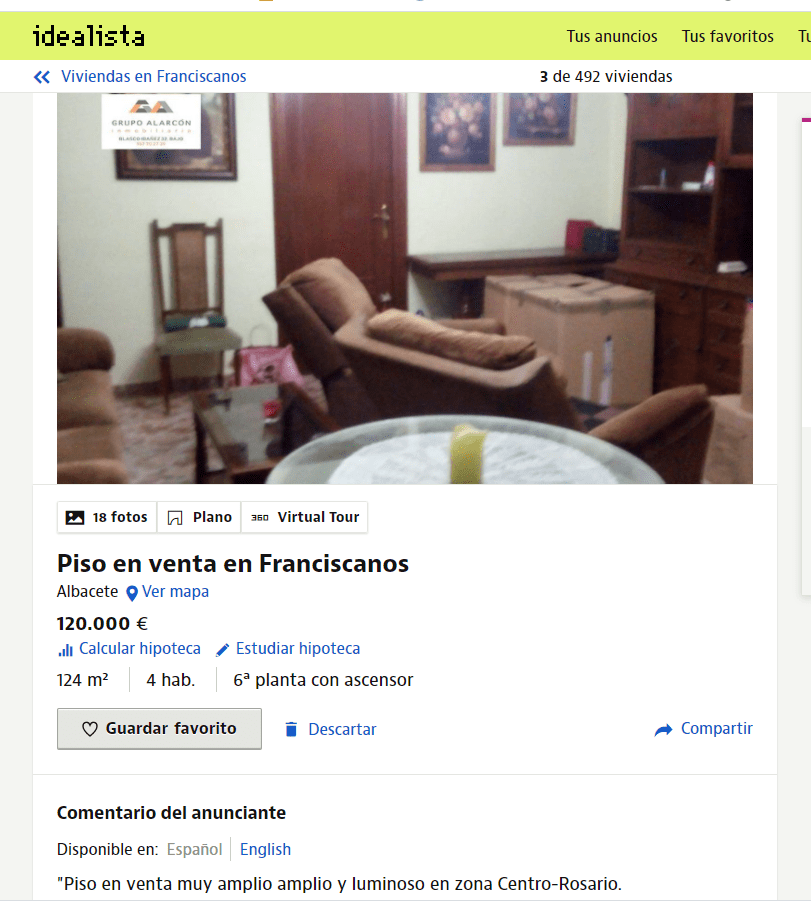
Task: Open the idealista home logo
Action: pos(89,37)
